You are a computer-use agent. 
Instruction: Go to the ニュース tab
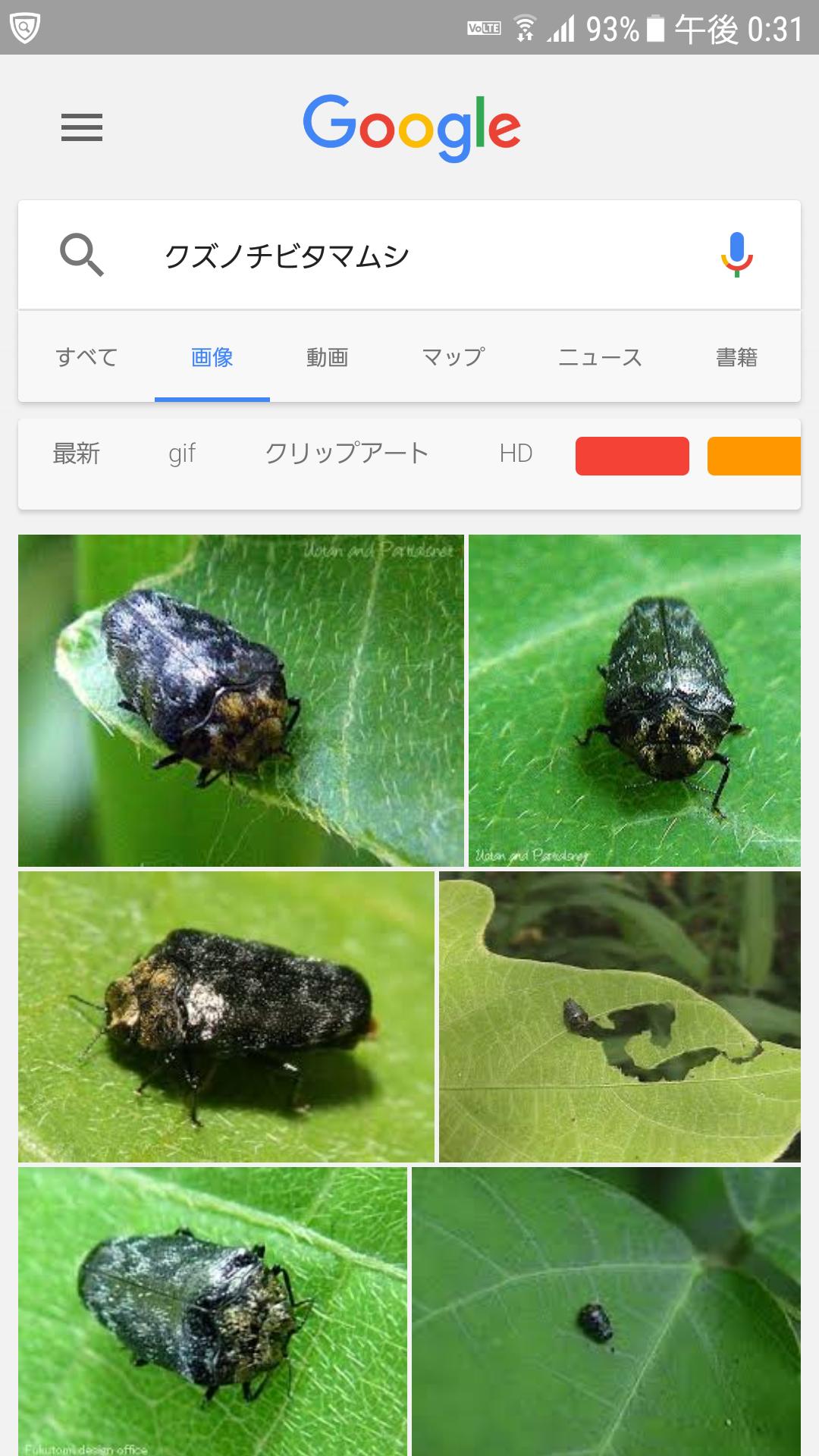tap(600, 357)
